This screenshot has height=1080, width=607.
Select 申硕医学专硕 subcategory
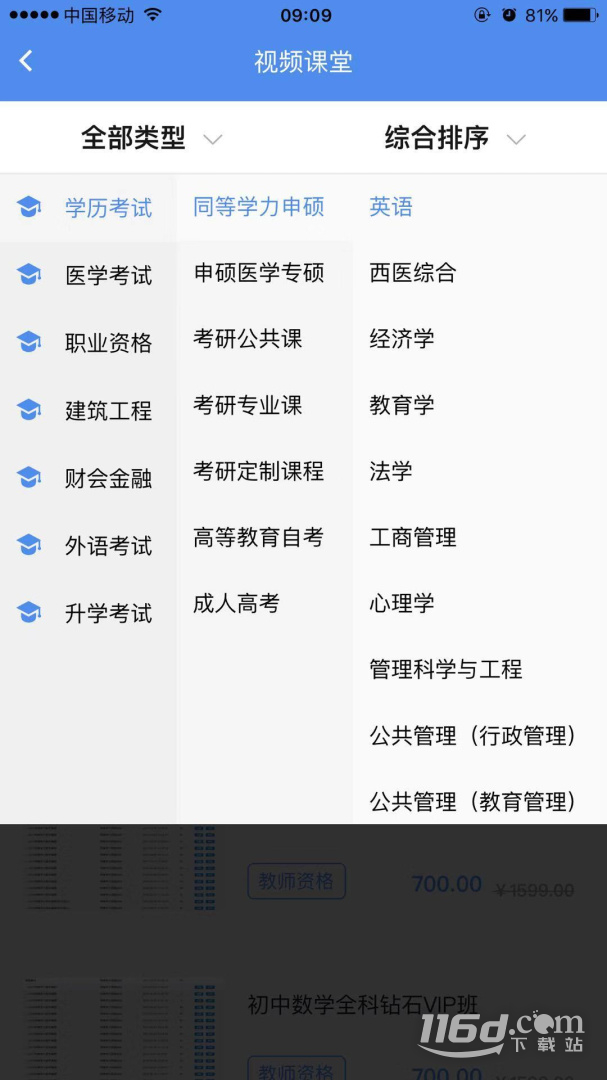click(259, 273)
